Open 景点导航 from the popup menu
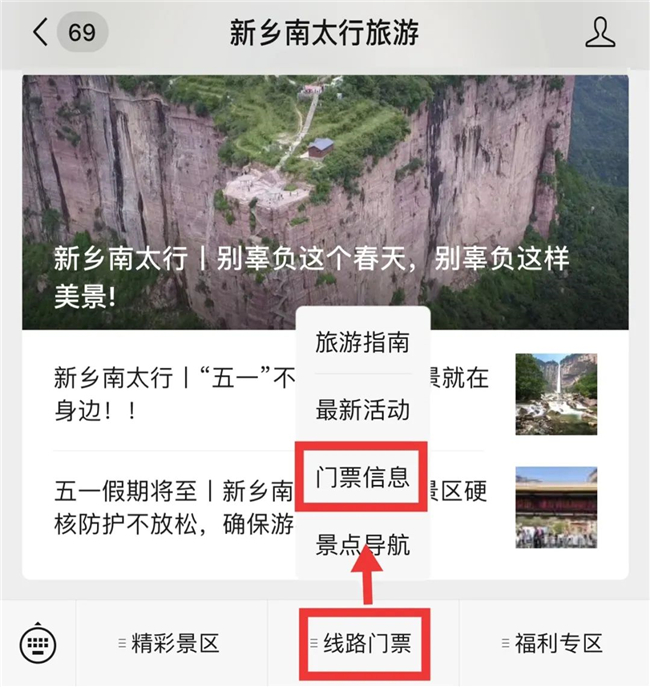This screenshot has width=650, height=687. (x=362, y=545)
